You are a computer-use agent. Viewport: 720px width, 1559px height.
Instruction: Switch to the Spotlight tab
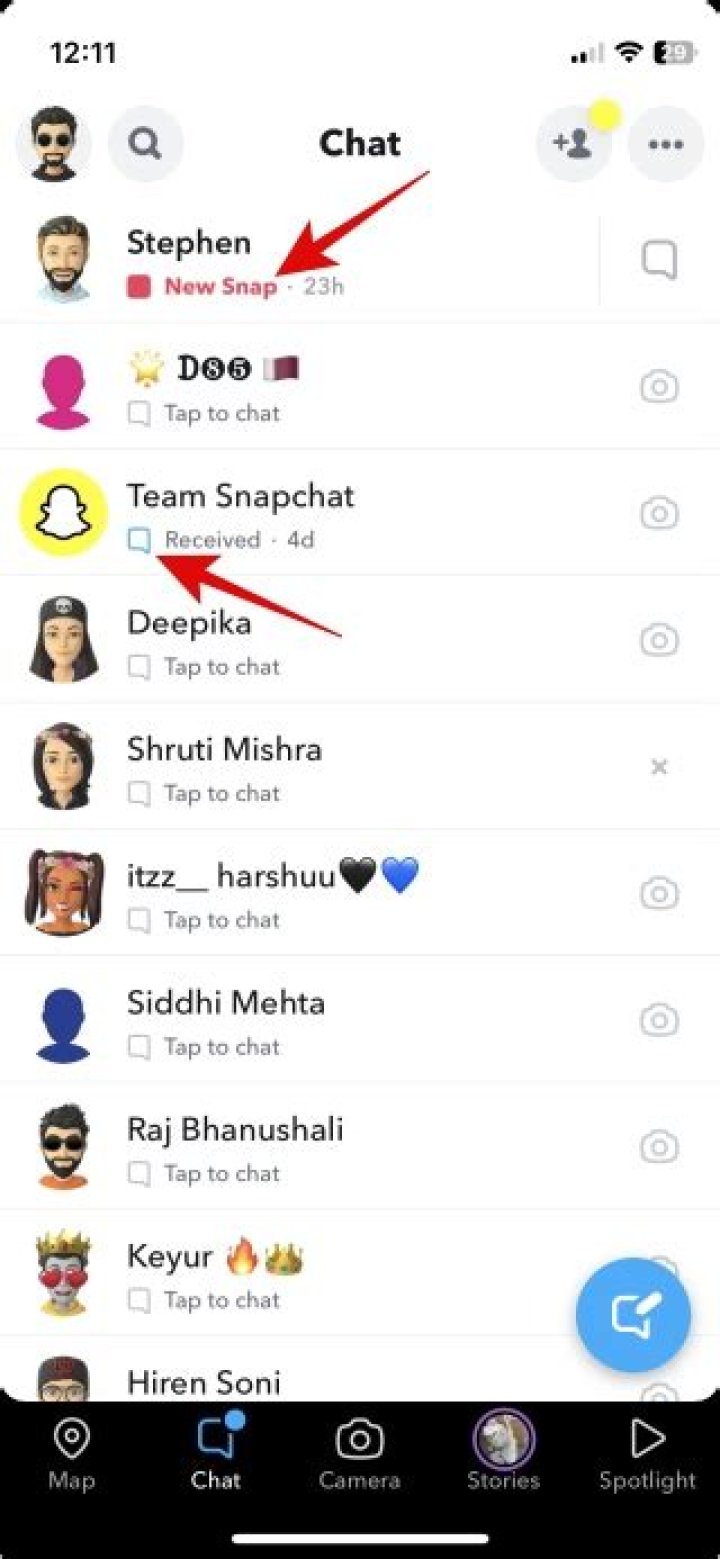coord(647,1455)
